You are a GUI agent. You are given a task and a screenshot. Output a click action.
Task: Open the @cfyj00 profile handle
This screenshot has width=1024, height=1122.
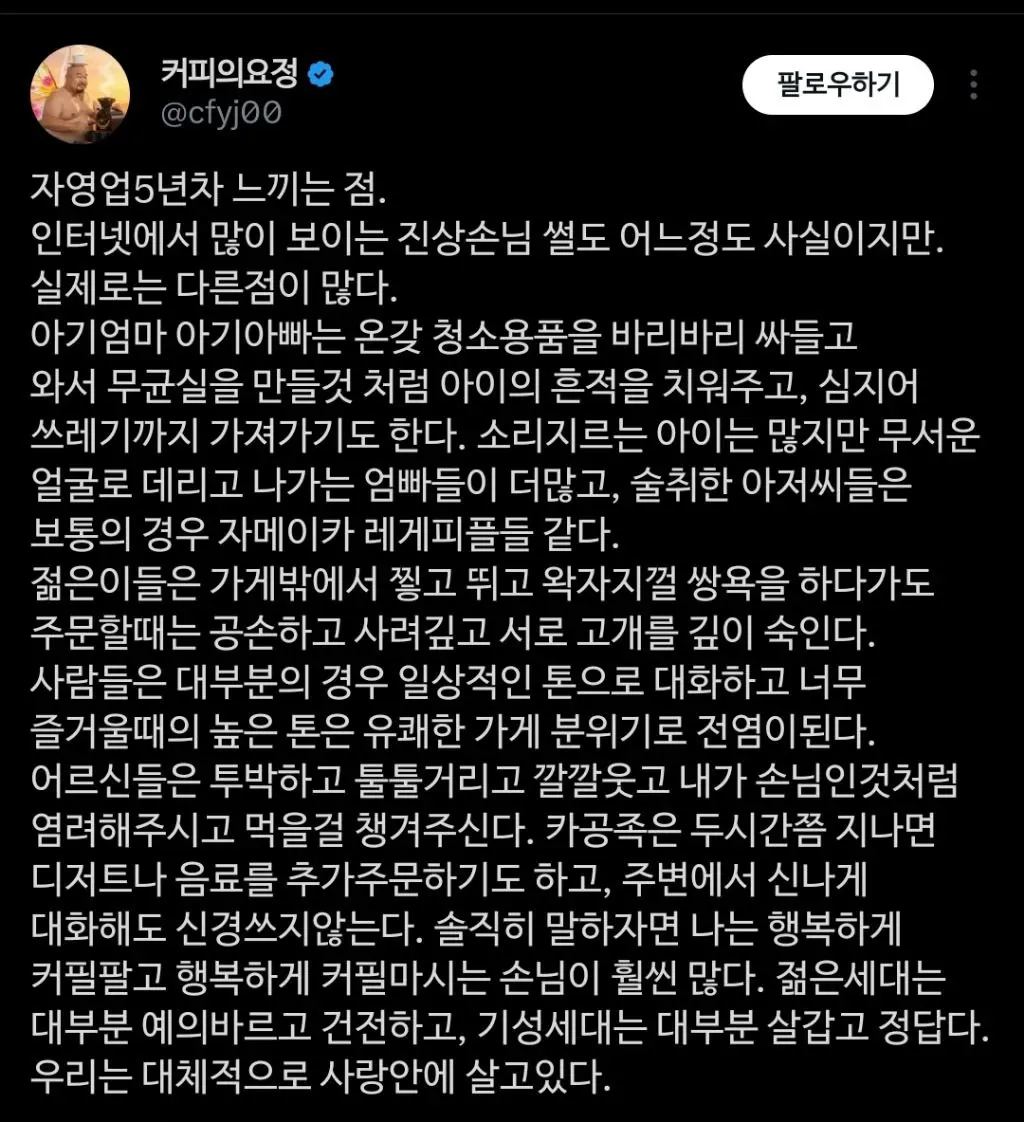click(221, 114)
